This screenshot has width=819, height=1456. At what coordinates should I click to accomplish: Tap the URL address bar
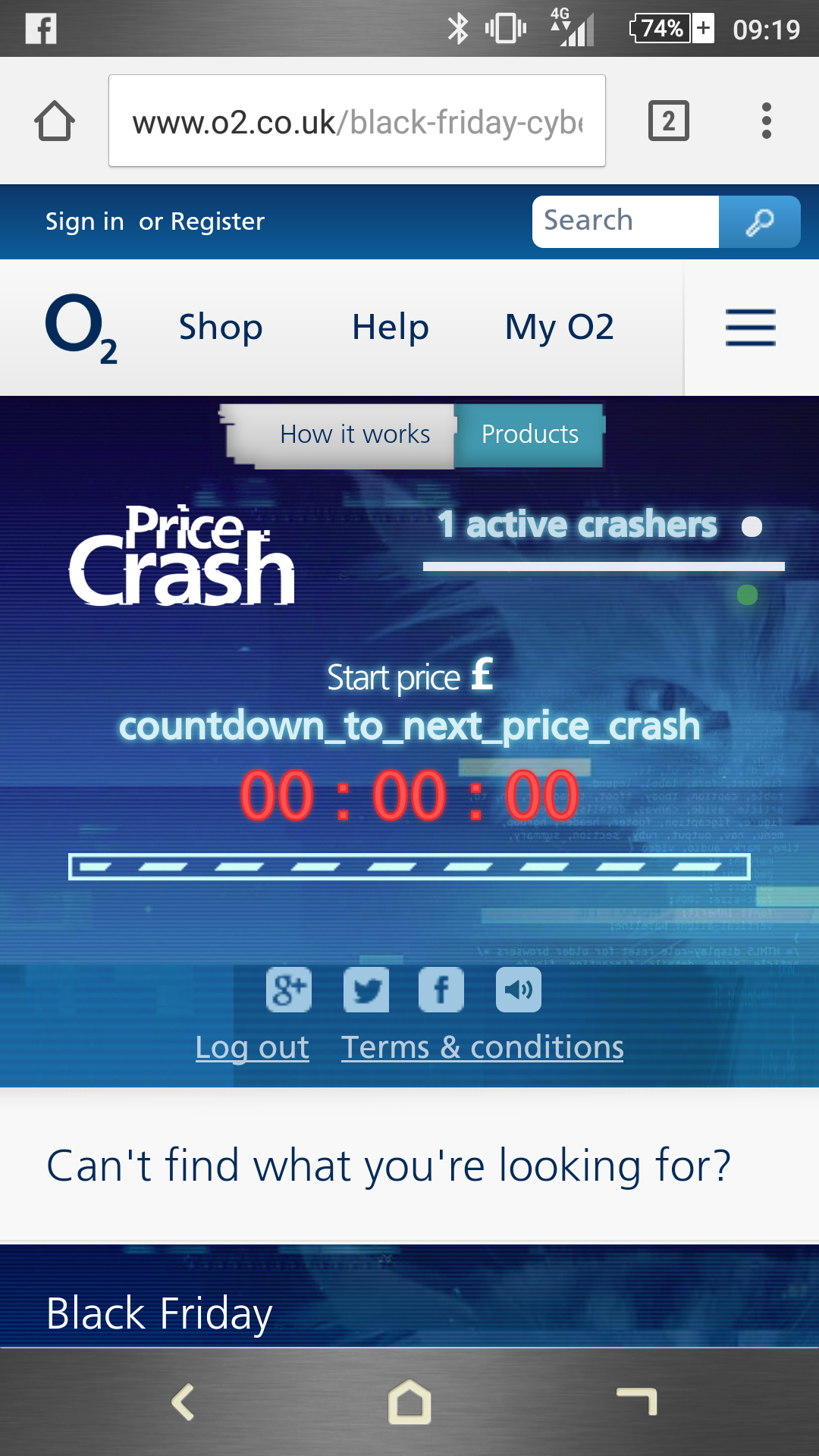(357, 121)
